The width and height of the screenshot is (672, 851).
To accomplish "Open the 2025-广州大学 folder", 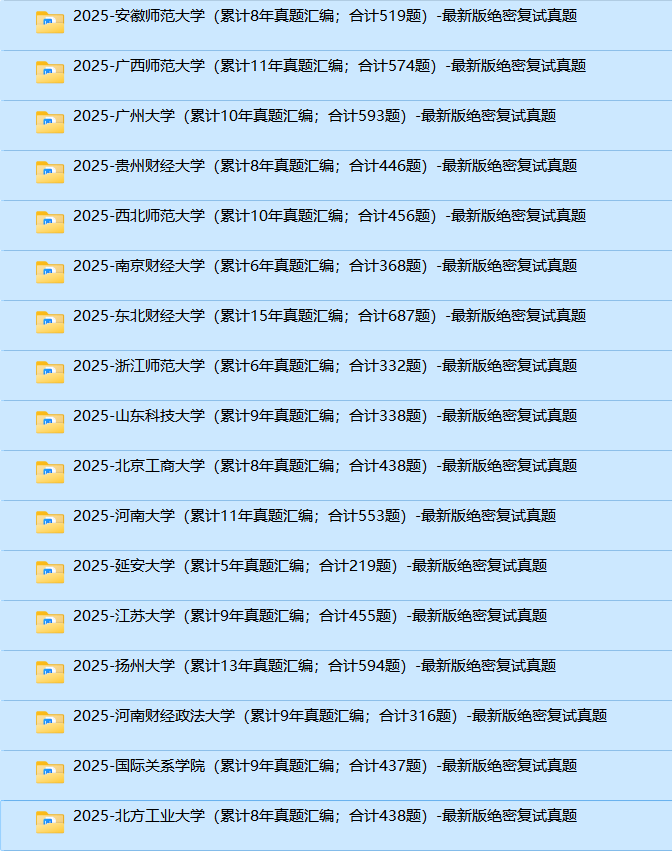I will [336, 125].
